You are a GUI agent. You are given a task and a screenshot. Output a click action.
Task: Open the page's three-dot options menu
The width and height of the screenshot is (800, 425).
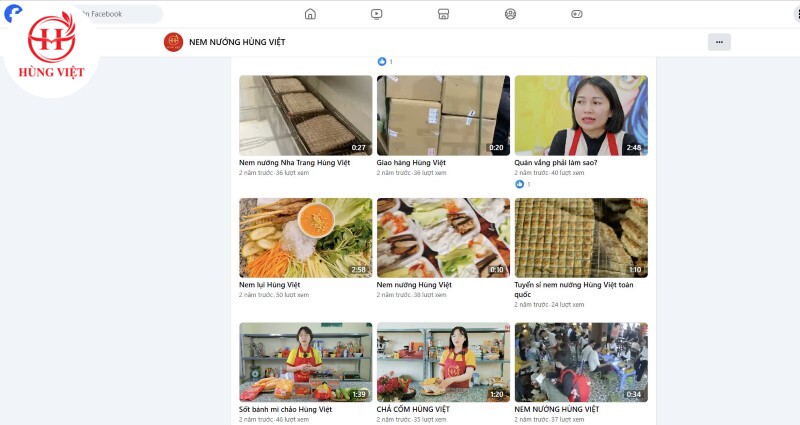pyautogui.click(x=719, y=42)
